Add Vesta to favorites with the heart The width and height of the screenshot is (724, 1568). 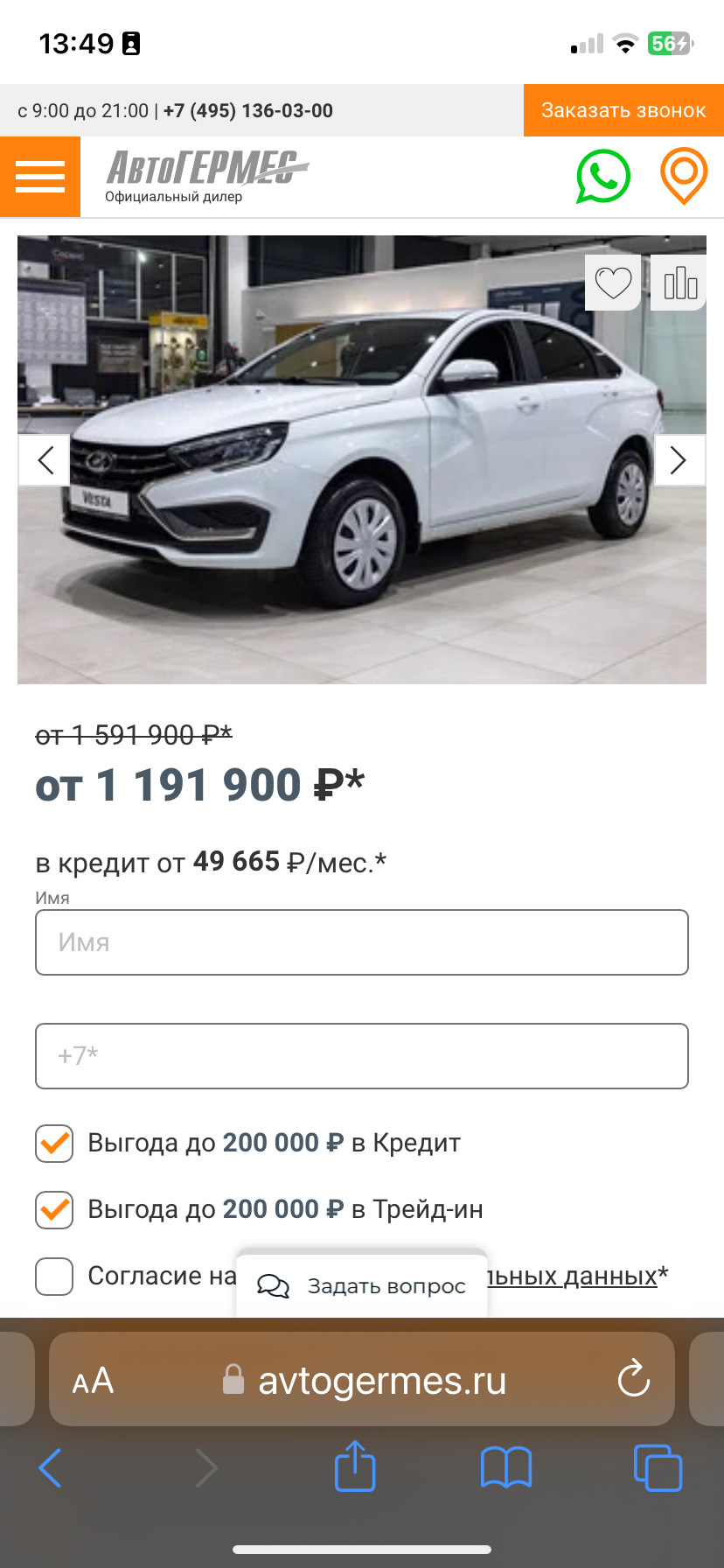coord(613,283)
